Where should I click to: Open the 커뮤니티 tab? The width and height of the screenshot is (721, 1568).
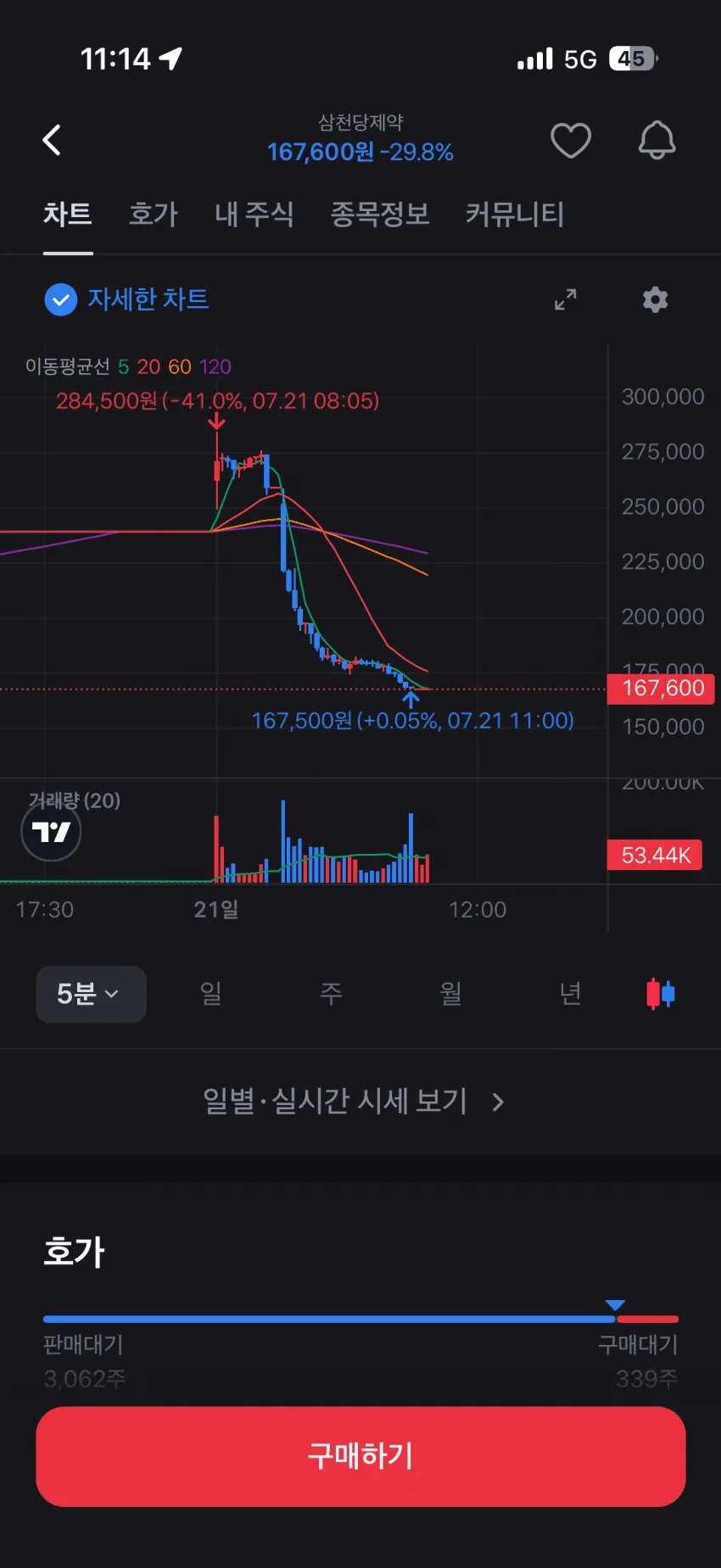pyautogui.click(x=514, y=214)
